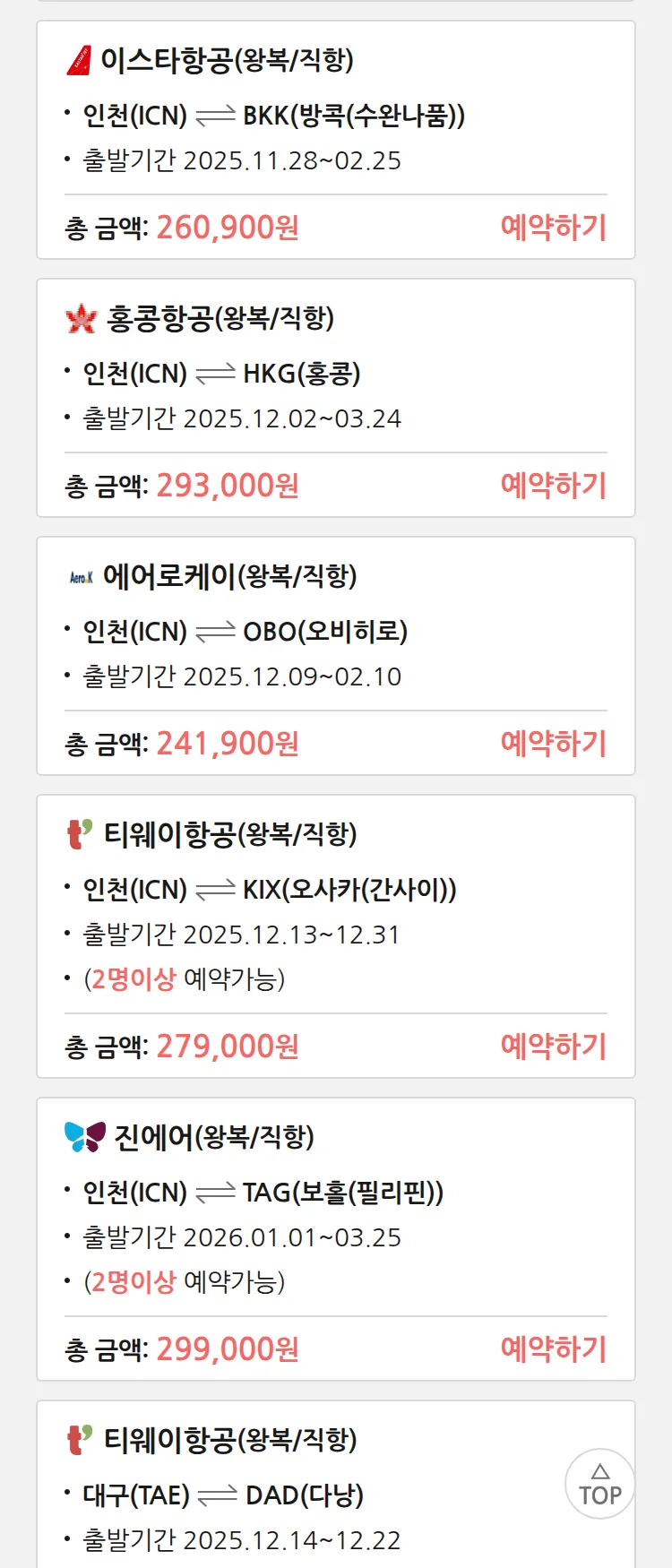Select 예약하기 on 에어로케이 오비히로 deal
The image size is (672, 1568).
[553, 744]
